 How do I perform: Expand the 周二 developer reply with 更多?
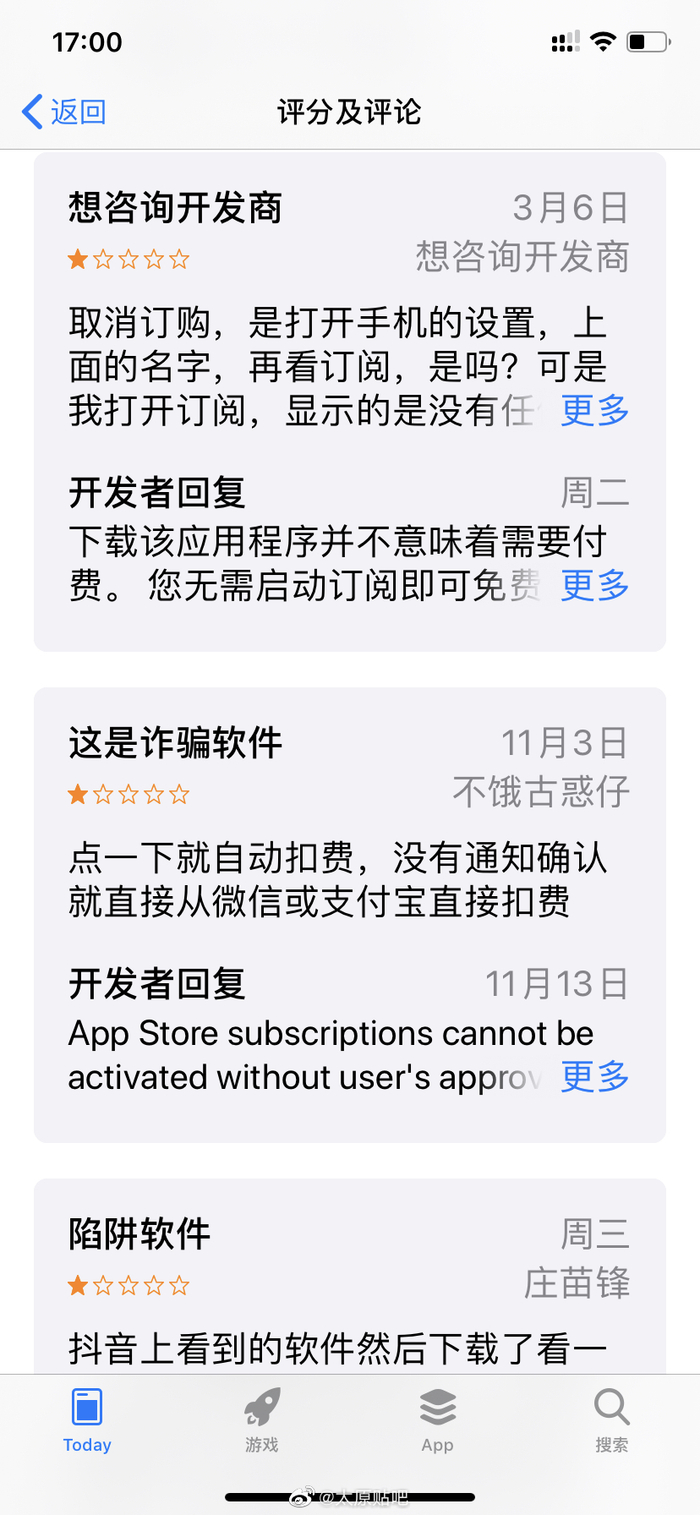pyautogui.click(x=594, y=585)
